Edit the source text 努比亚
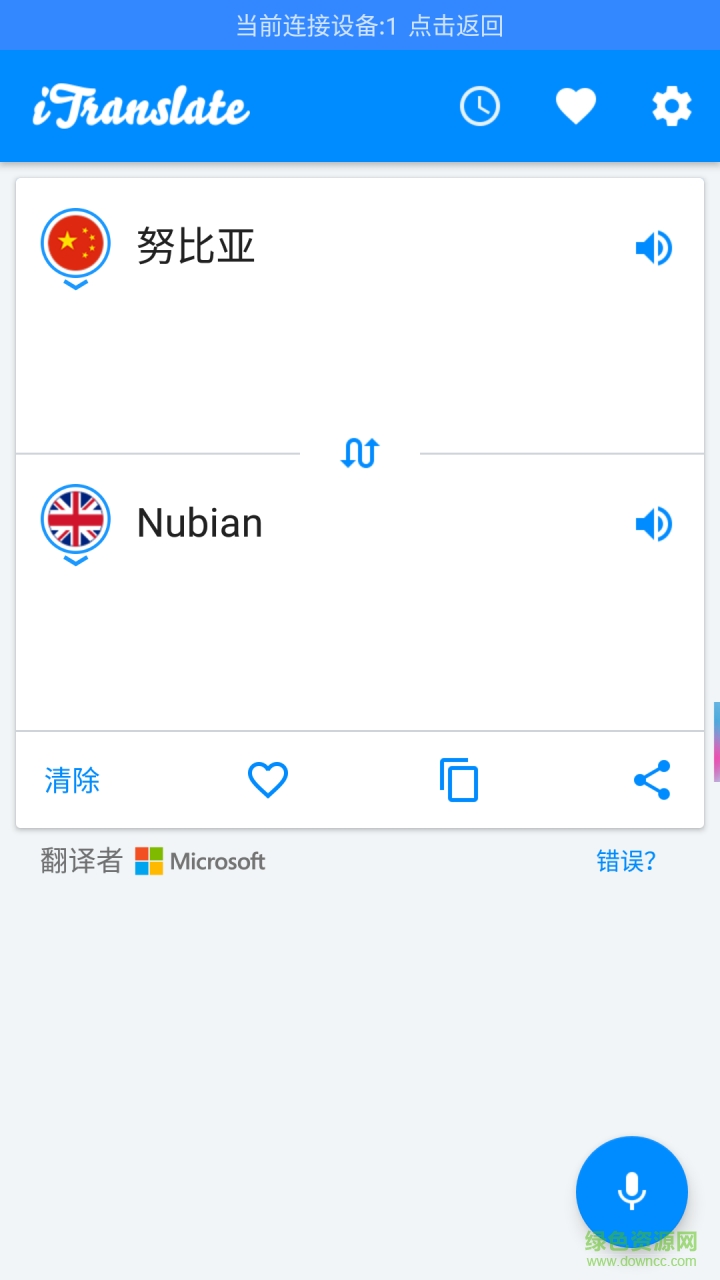Screen dimensions: 720x1280 [x=197, y=246]
